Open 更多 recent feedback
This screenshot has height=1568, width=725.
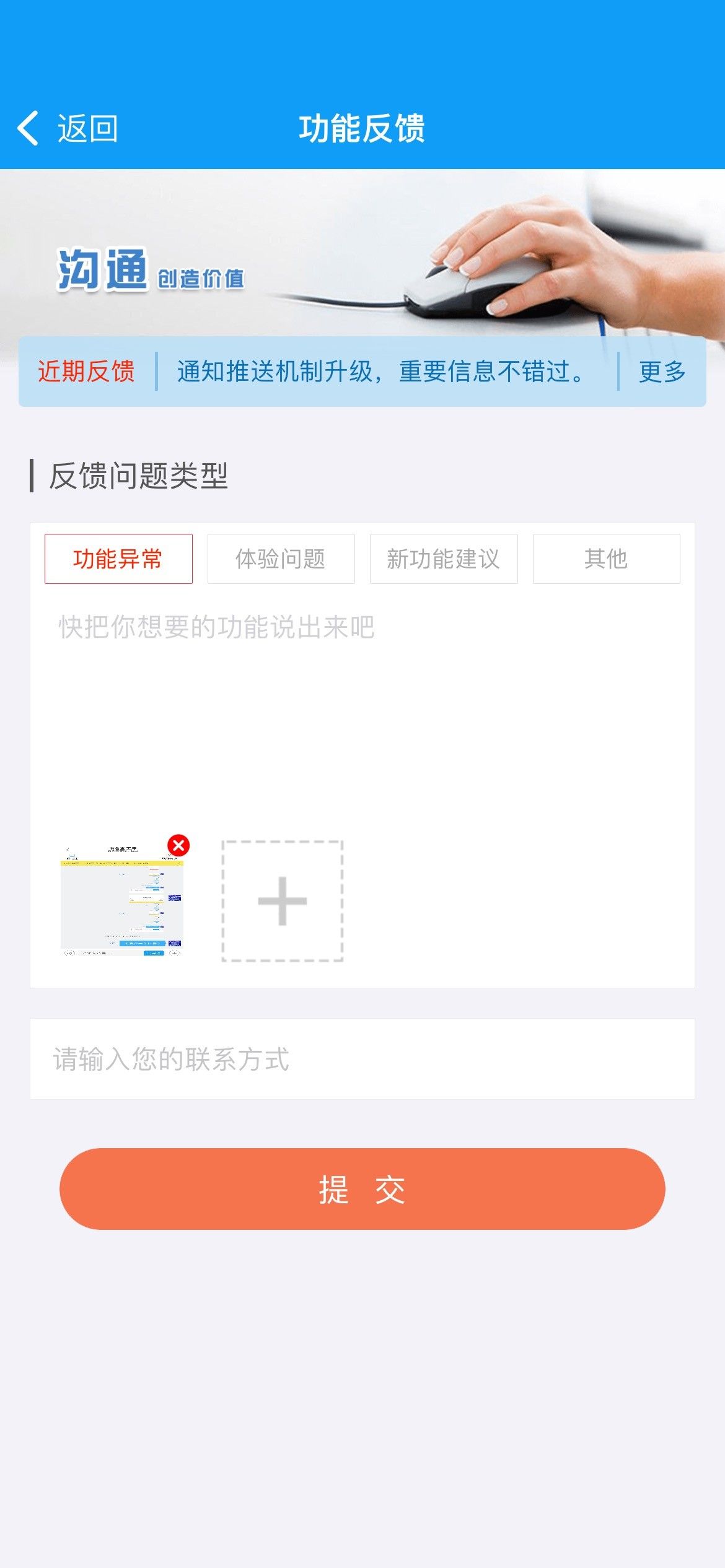(662, 372)
